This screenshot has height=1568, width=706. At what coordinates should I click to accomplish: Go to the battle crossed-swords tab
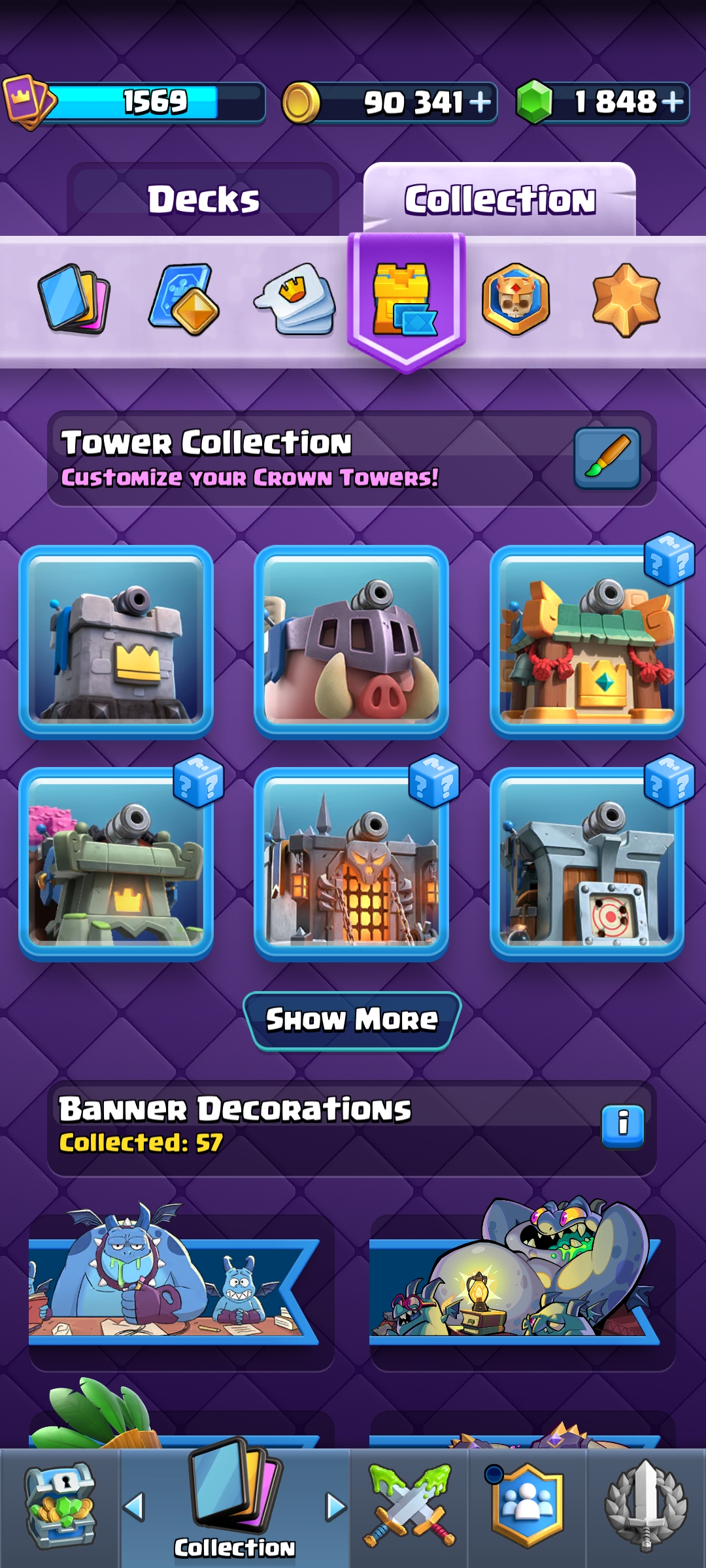click(x=409, y=1507)
